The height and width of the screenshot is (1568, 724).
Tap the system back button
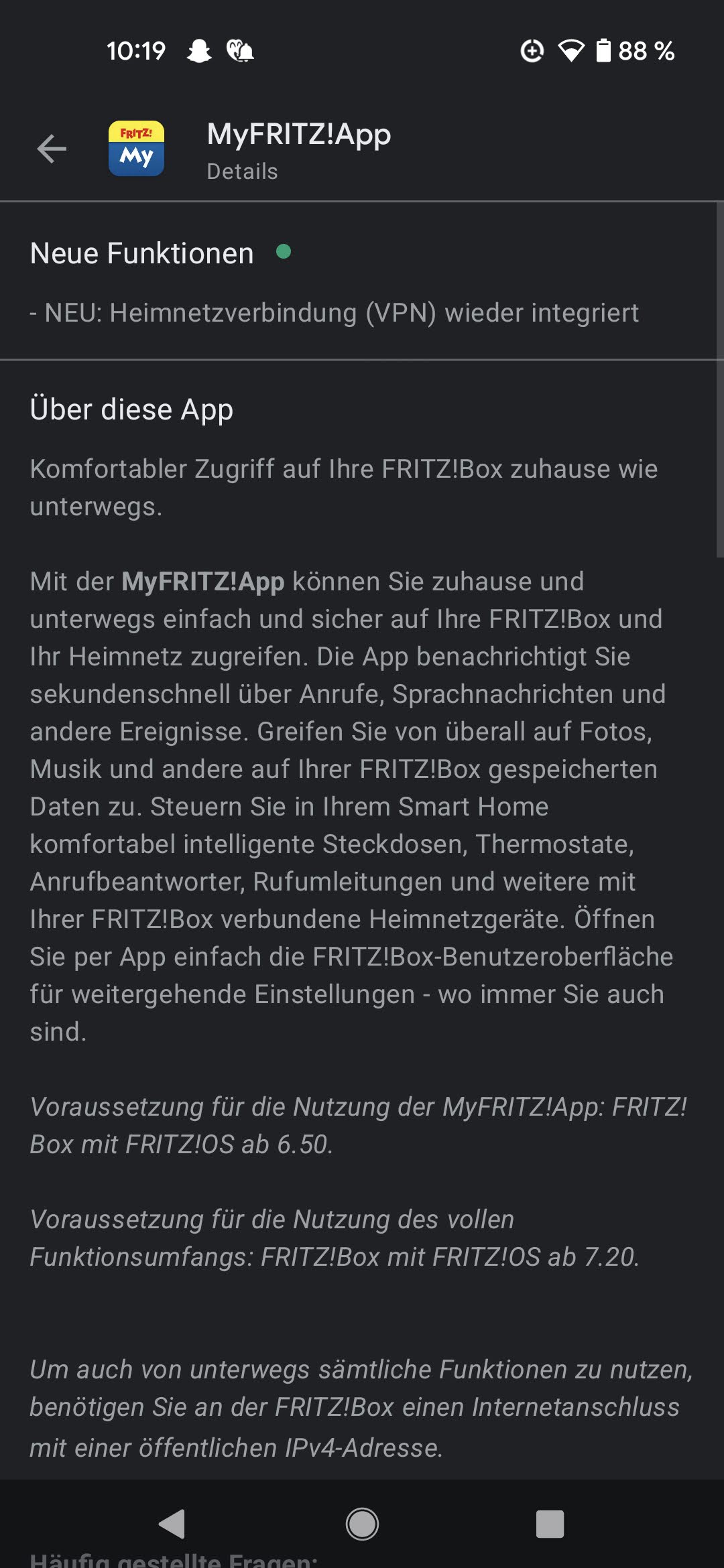(x=172, y=1524)
